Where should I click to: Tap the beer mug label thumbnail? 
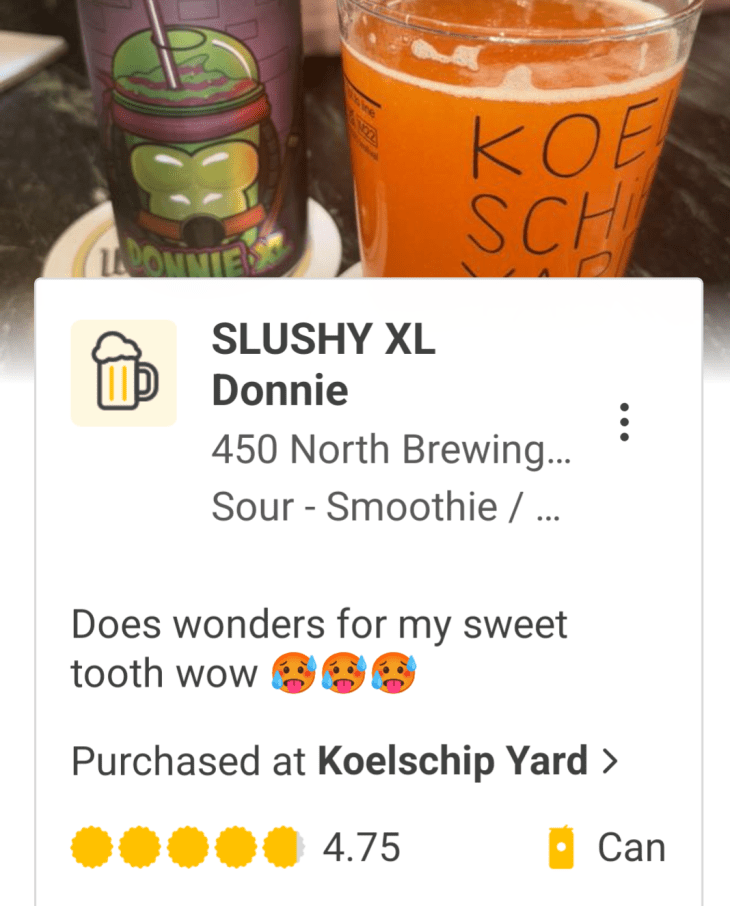(x=123, y=373)
